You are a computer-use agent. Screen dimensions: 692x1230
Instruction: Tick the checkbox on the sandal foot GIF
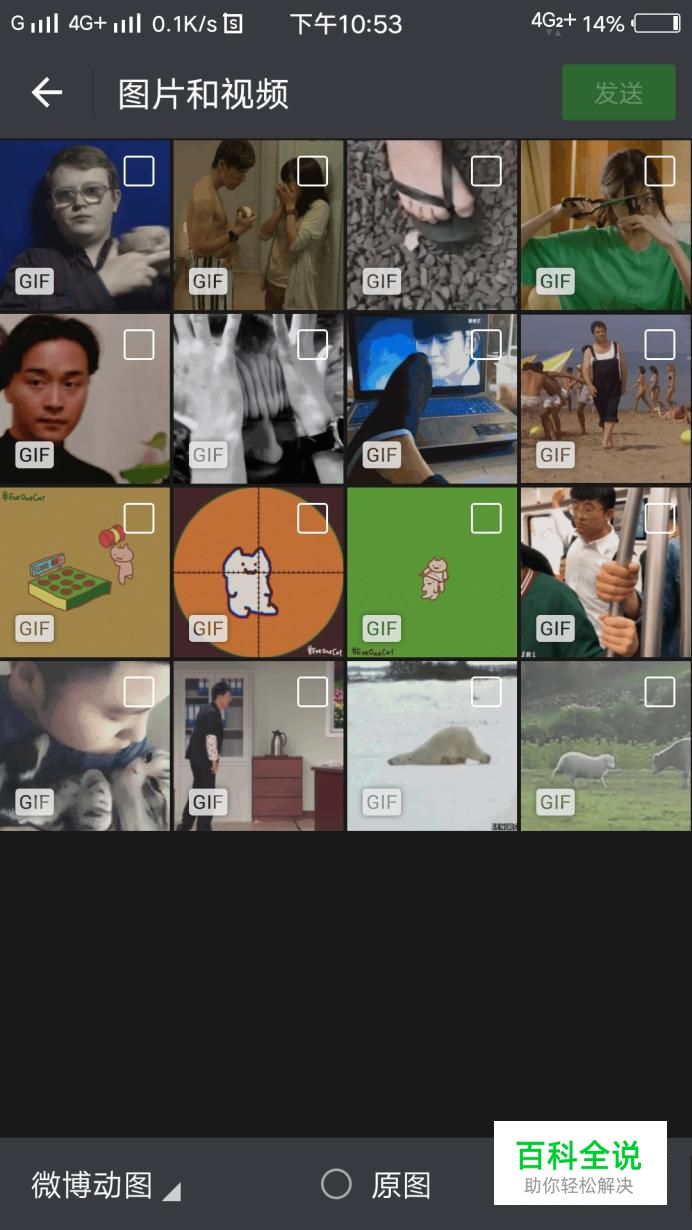point(486,171)
